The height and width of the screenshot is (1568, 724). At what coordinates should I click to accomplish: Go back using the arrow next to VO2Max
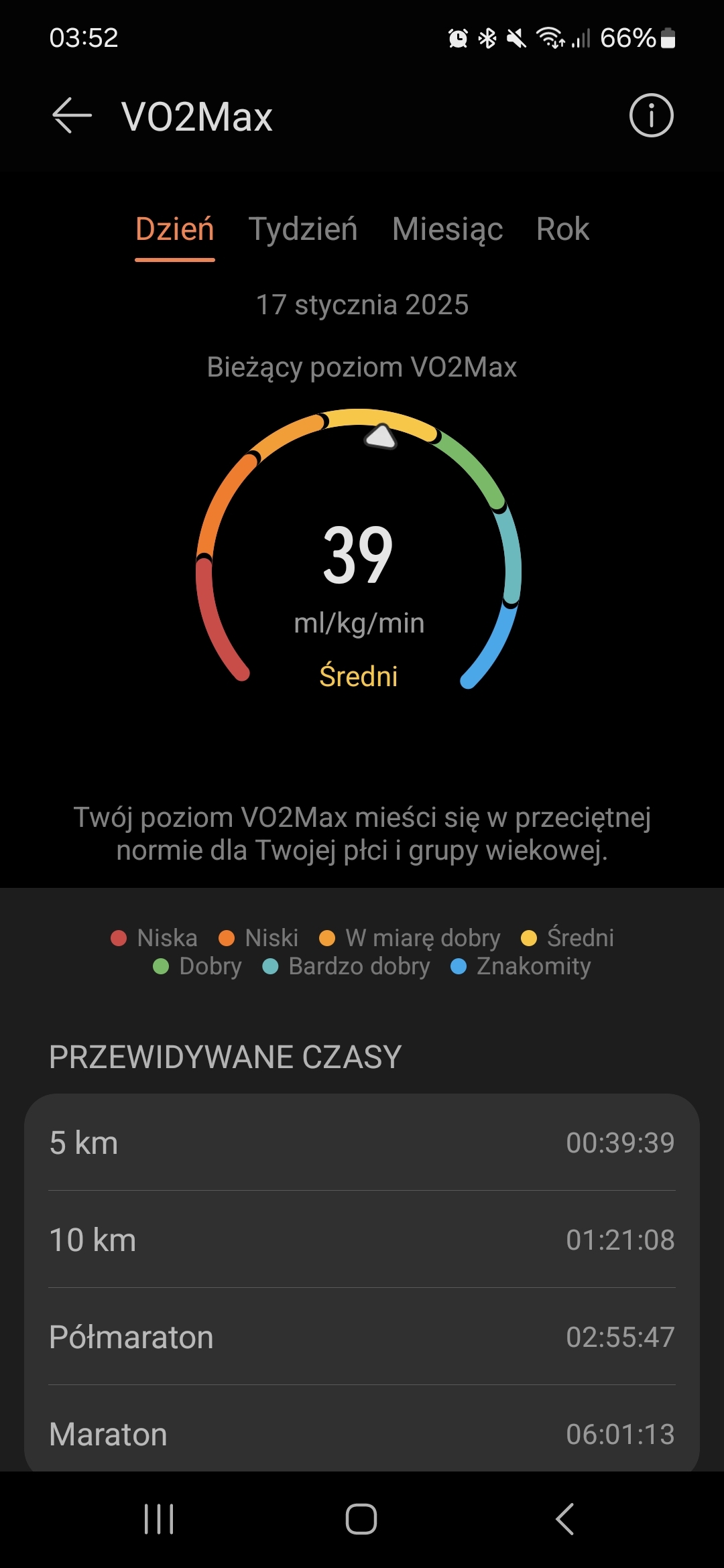tap(72, 116)
